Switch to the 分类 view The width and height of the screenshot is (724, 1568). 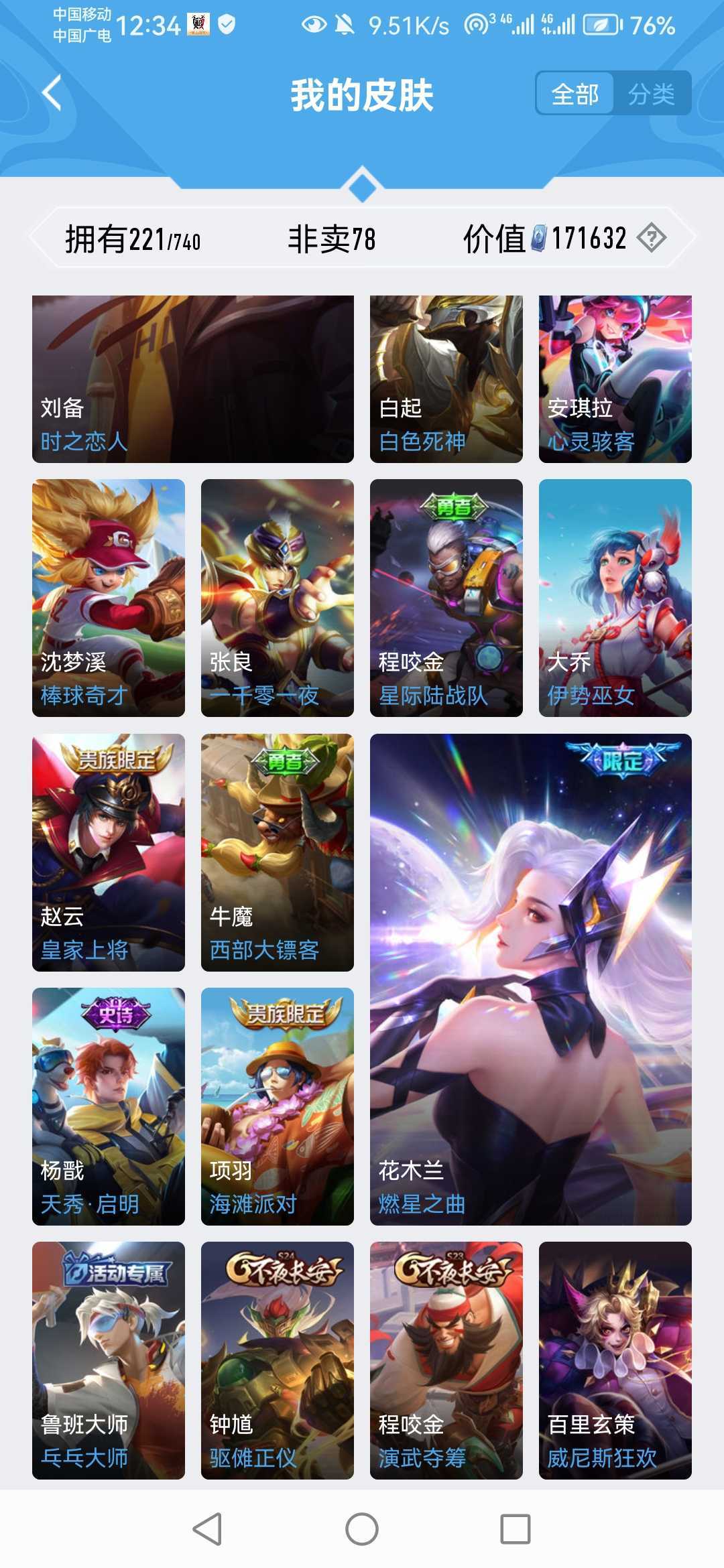pos(651,94)
